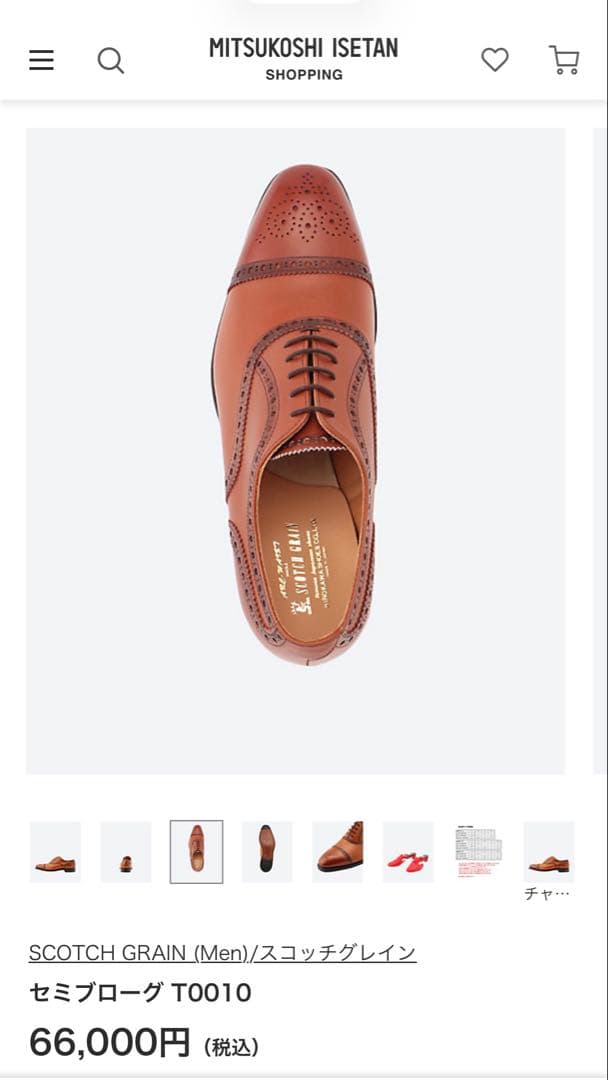Open the SCOTCH GRAIN (Men) brand link
This screenshot has width=608, height=1080.
[x=222, y=952]
